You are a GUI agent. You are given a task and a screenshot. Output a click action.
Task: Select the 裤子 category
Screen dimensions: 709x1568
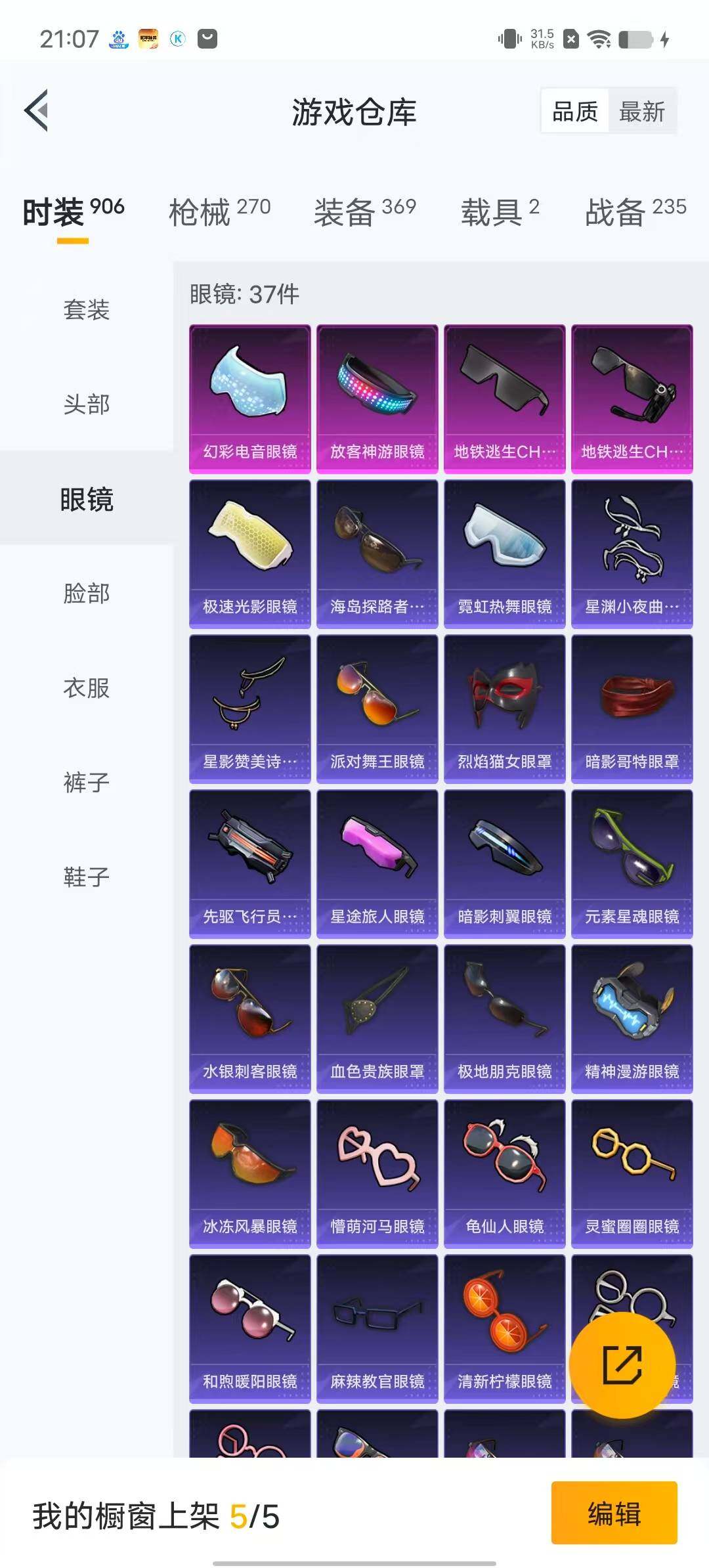86,782
